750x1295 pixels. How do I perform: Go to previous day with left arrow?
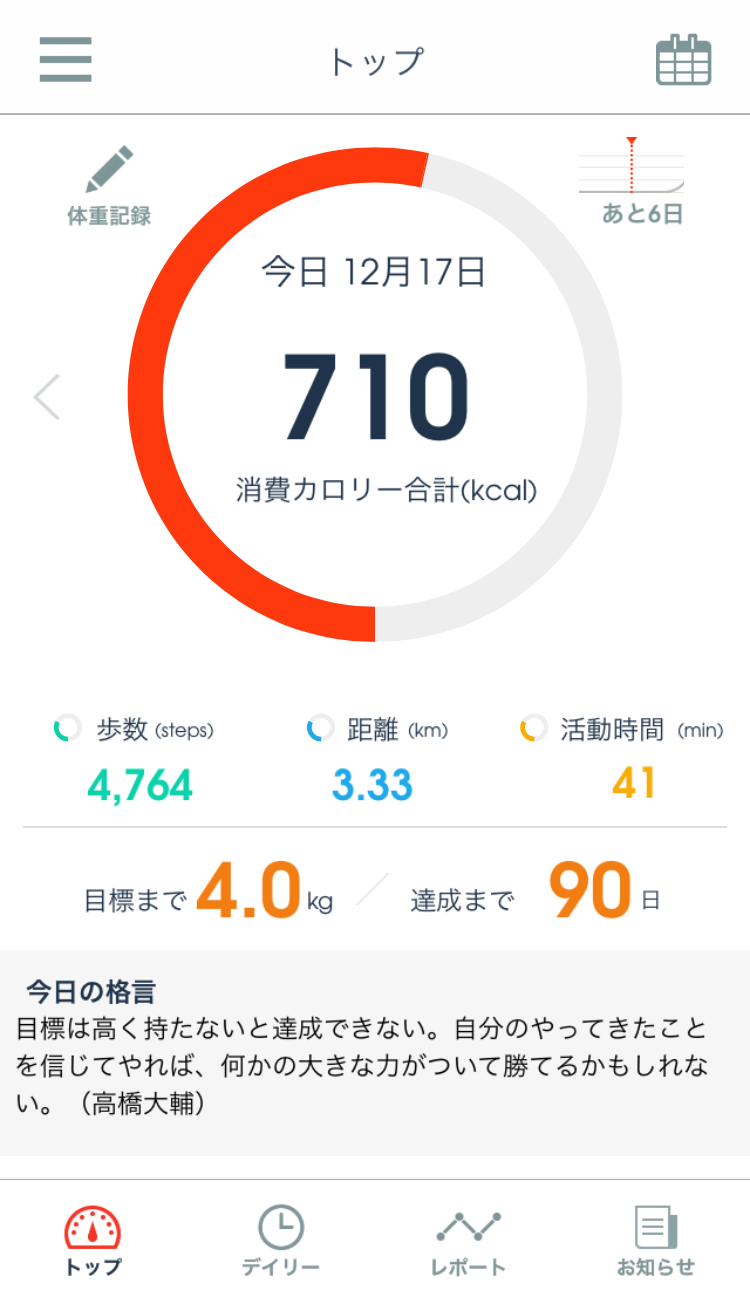click(x=47, y=397)
